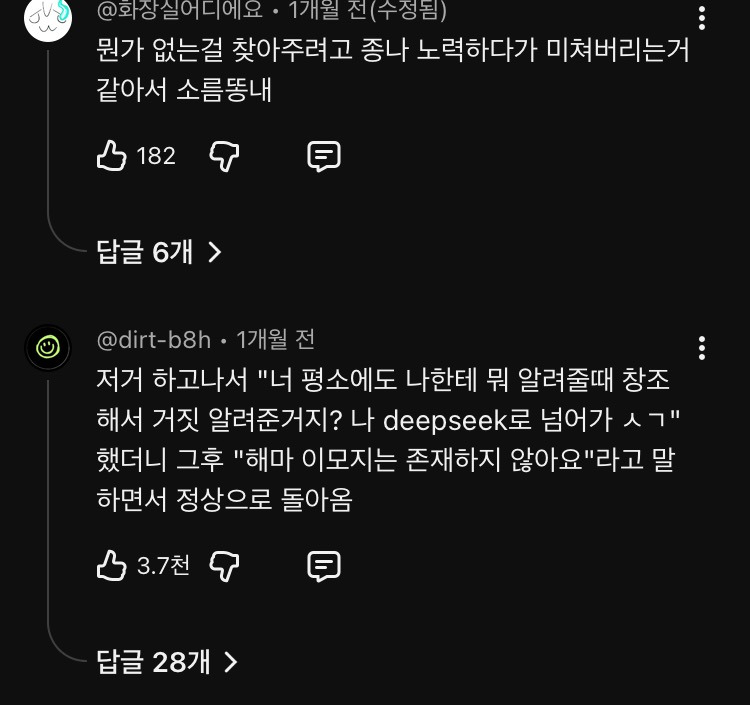Open @화장실어디에요 profile avatar

click(x=48, y=18)
